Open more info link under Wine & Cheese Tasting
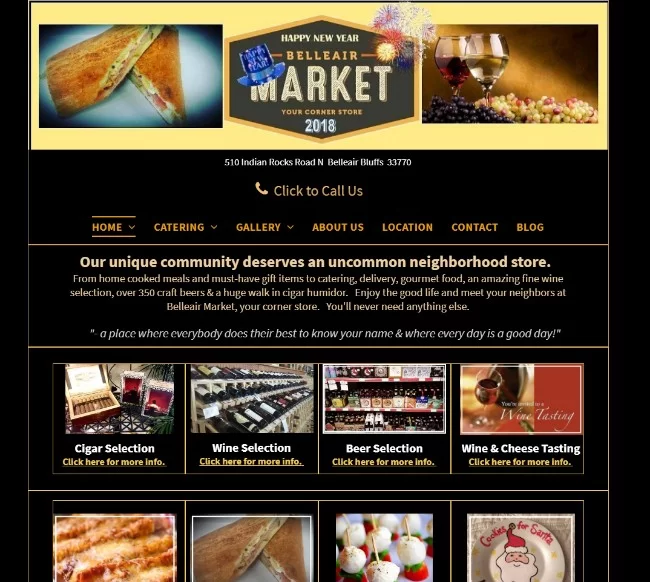 (x=520, y=462)
